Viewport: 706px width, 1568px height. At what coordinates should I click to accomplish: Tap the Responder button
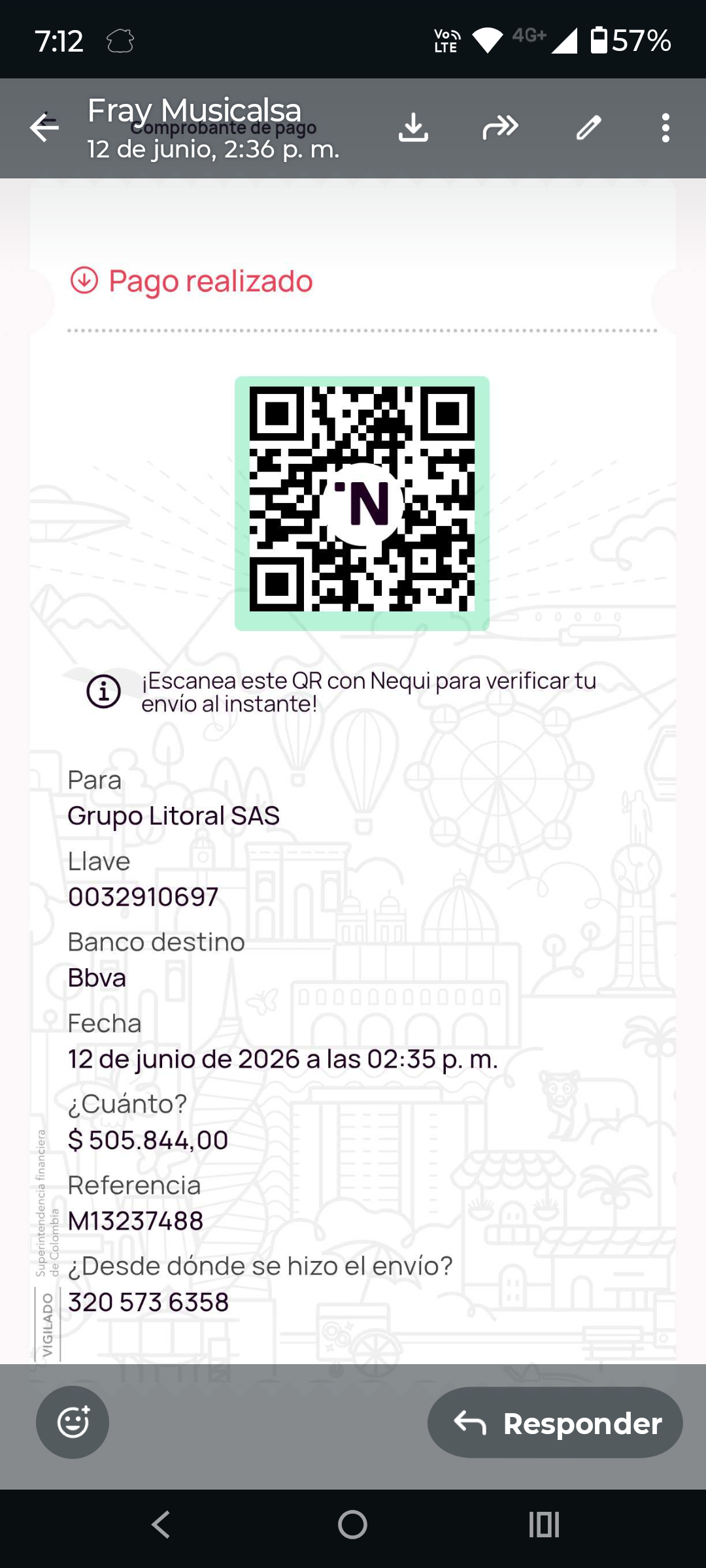click(x=555, y=1422)
